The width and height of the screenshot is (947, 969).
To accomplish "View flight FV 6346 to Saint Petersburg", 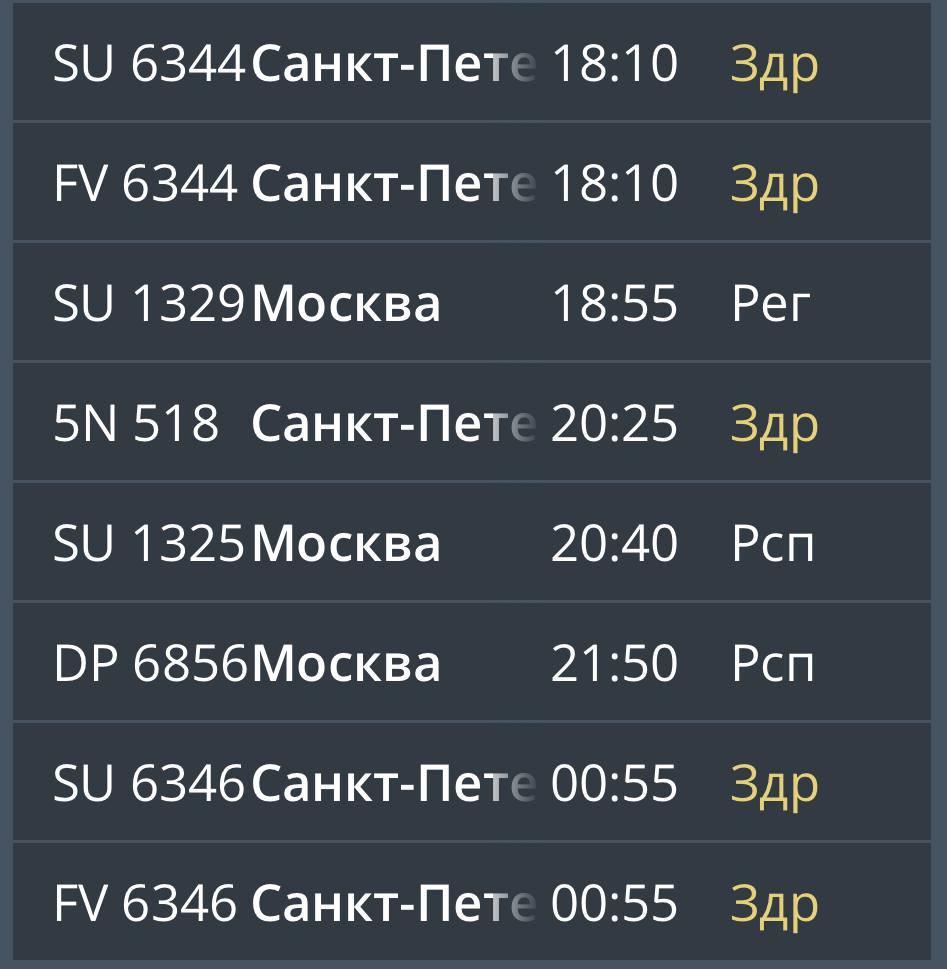I will tap(473, 904).
